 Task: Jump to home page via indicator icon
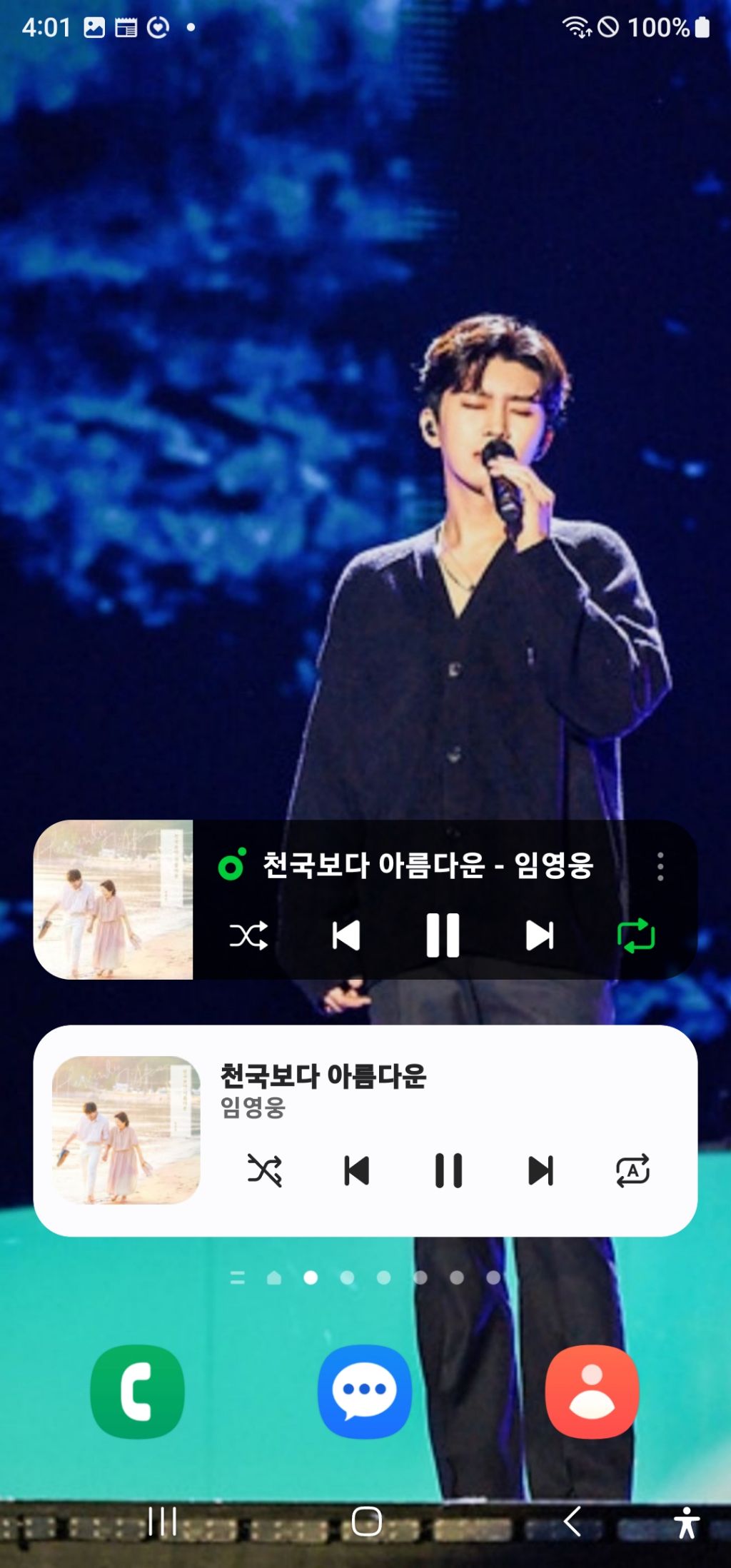tap(274, 1277)
